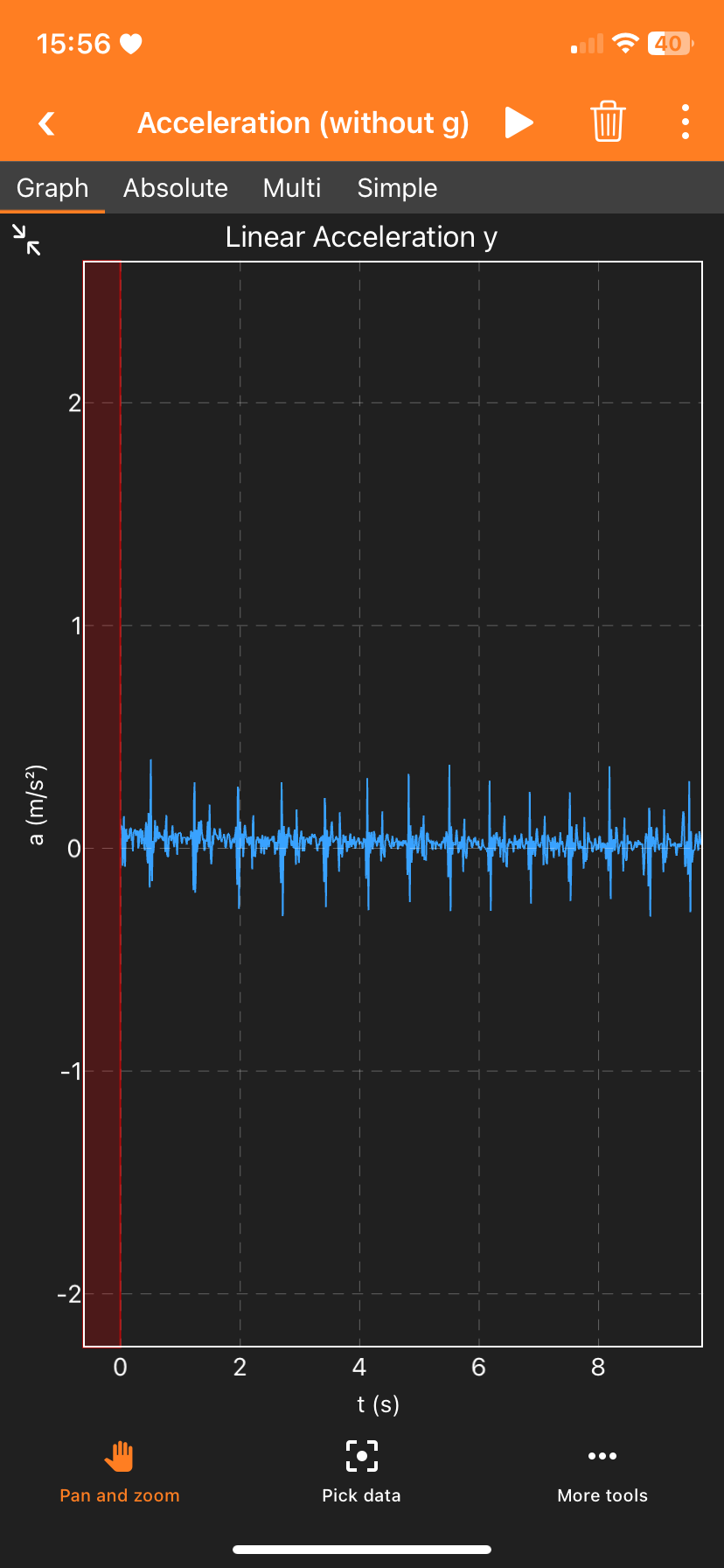
Task: Open More tools options
Action: click(602, 1472)
